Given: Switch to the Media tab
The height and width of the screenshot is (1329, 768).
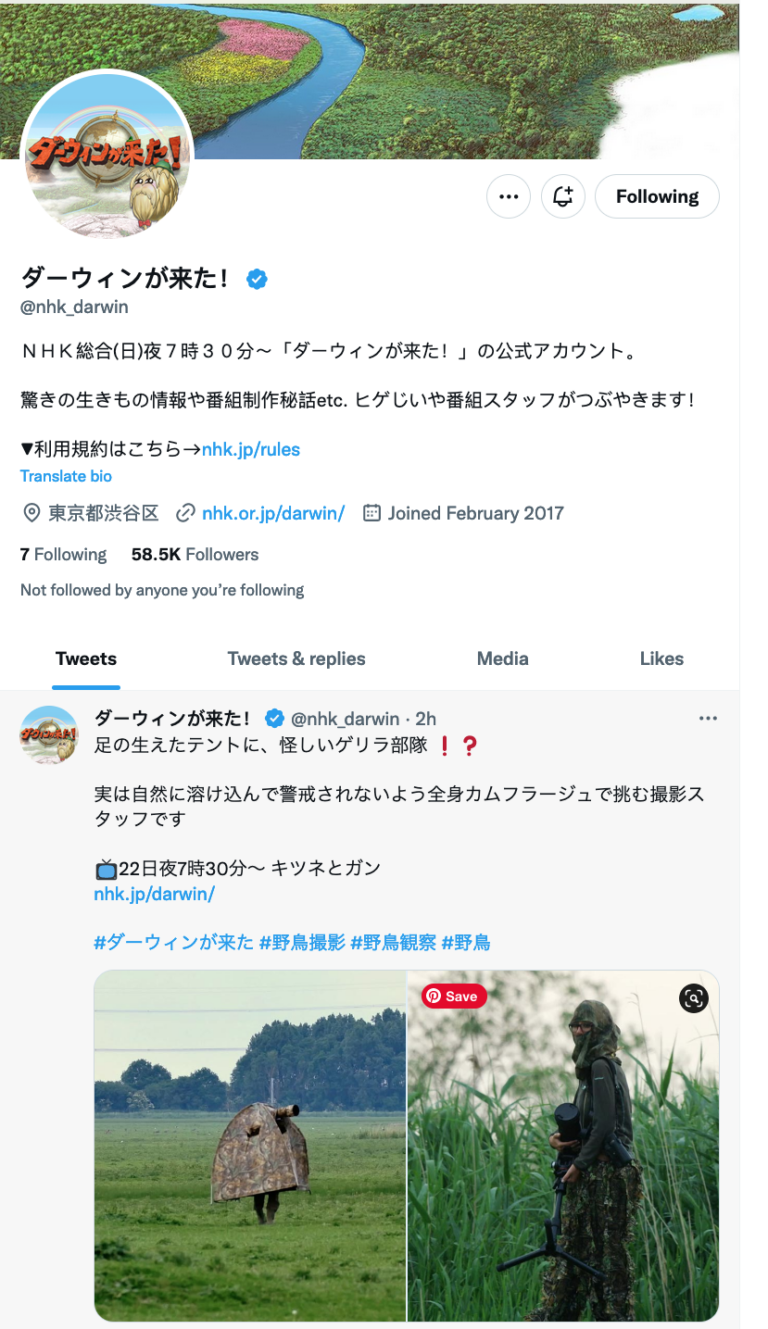Looking at the screenshot, I should [502, 658].
